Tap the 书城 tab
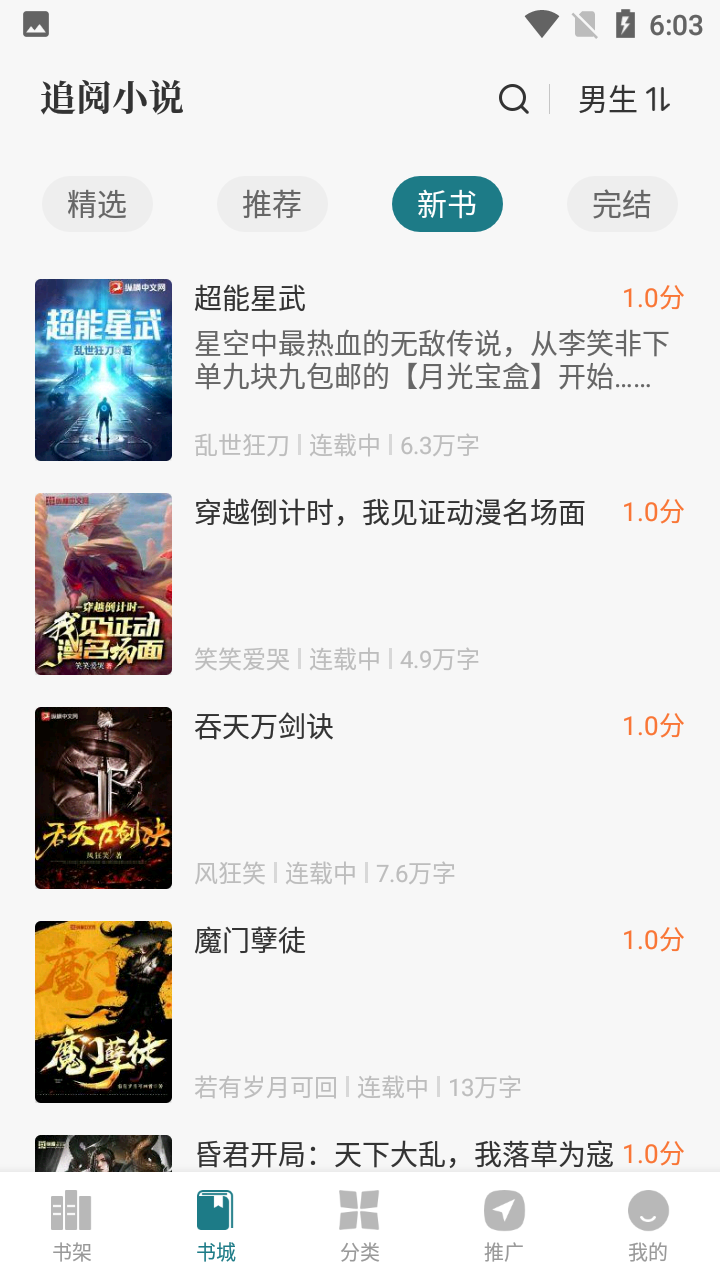This screenshot has height=1280, width=720. [x=216, y=1226]
